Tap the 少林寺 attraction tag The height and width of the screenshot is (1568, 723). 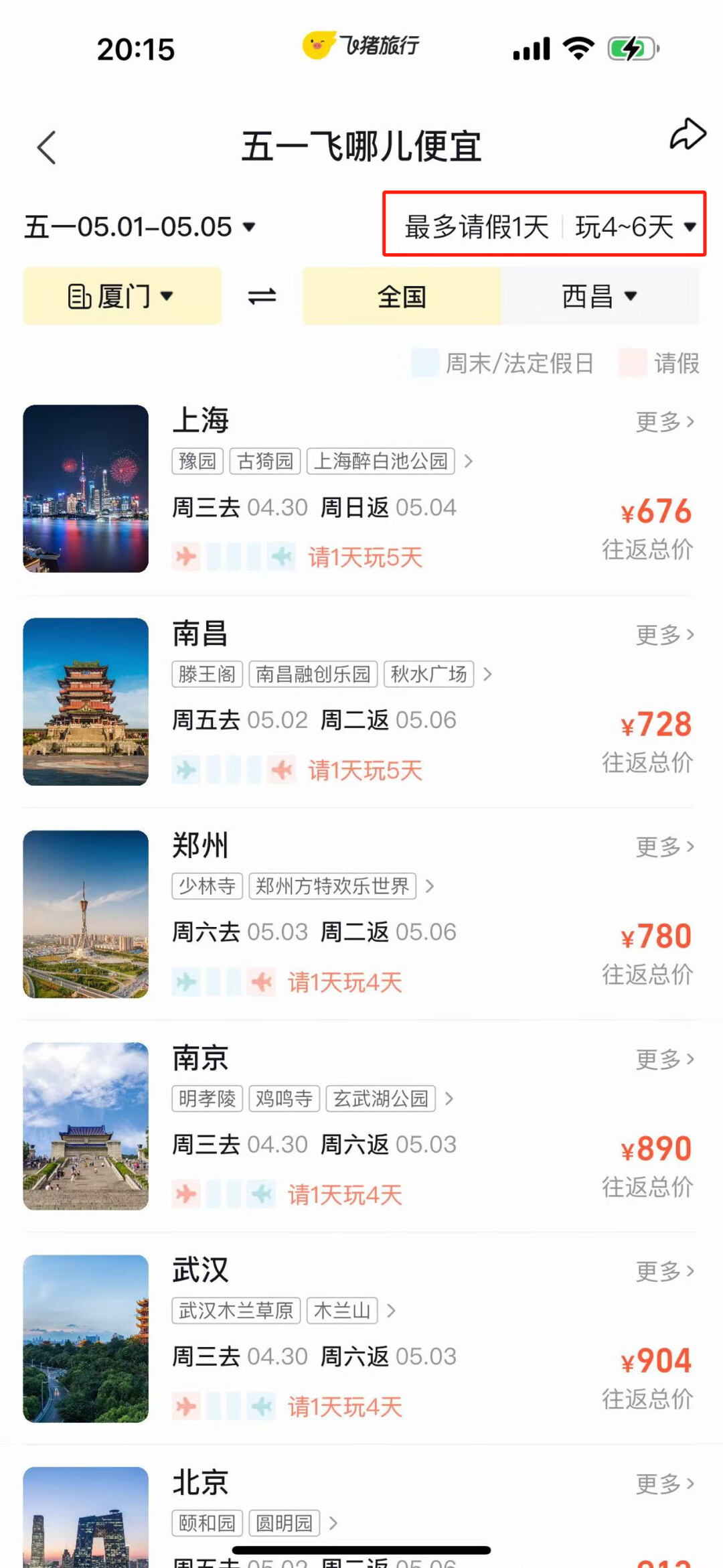click(208, 886)
